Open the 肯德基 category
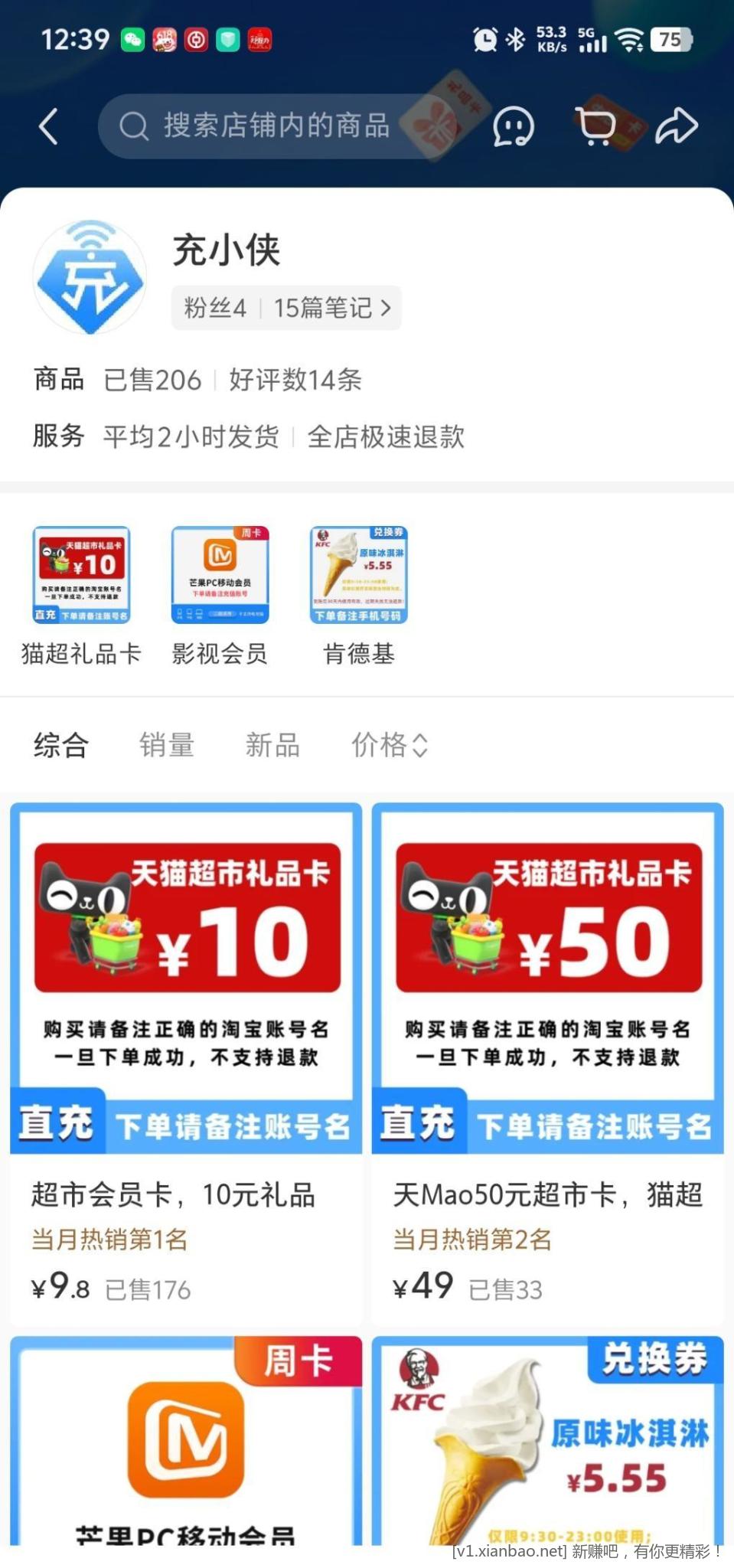734x1568 pixels. (358, 595)
